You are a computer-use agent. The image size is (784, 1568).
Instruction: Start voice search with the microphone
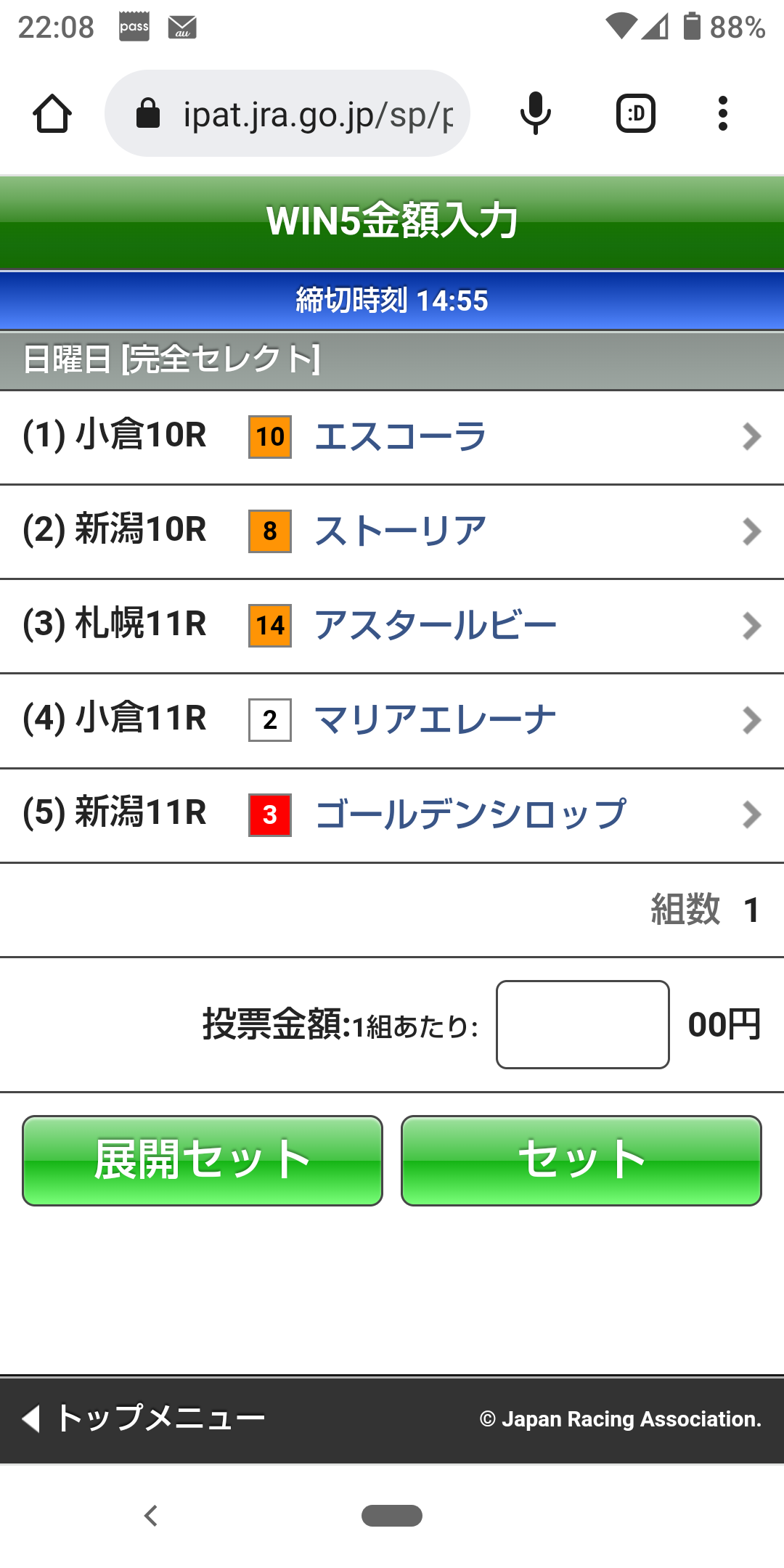[536, 114]
